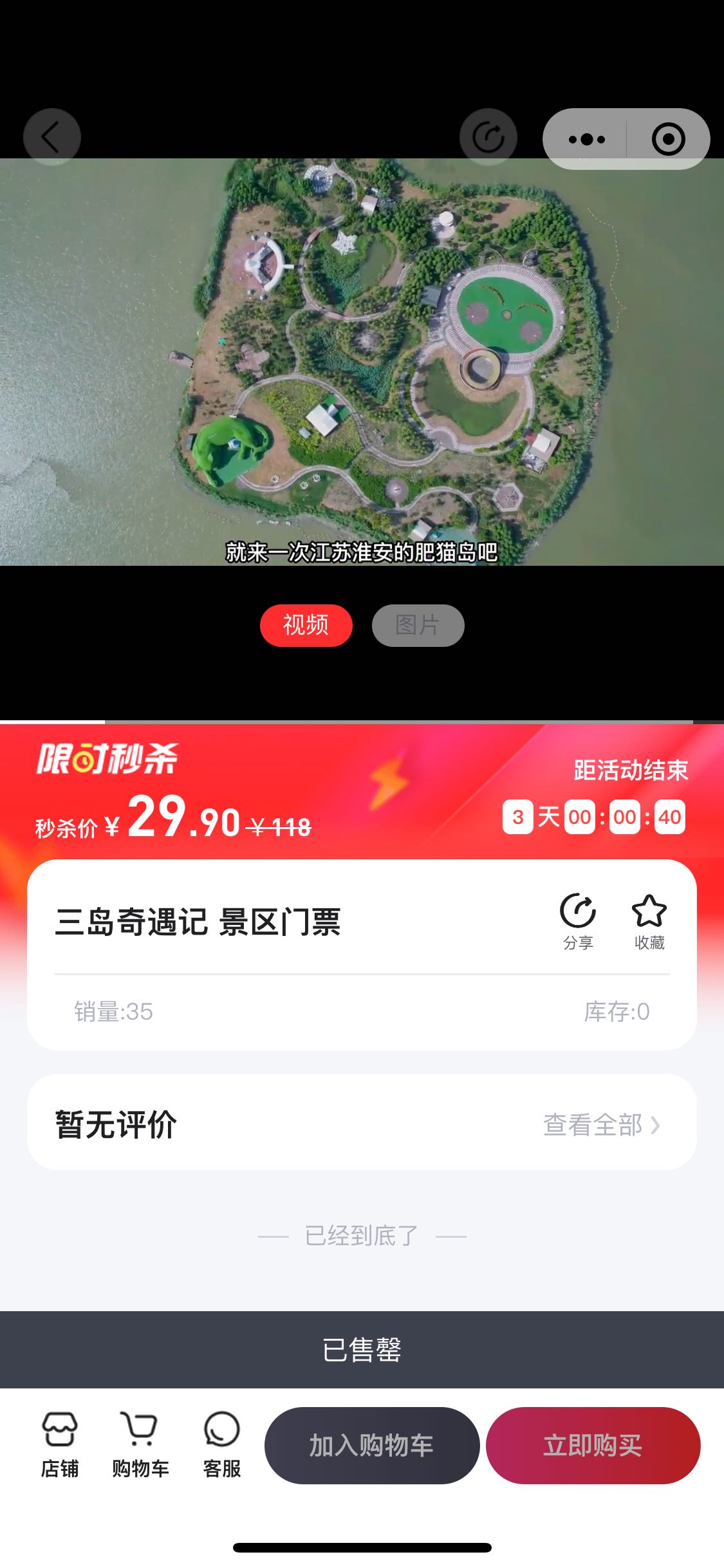Switch to the 图片 tab
This screenshot has width=724, height=1568.
tap(418, 625)
